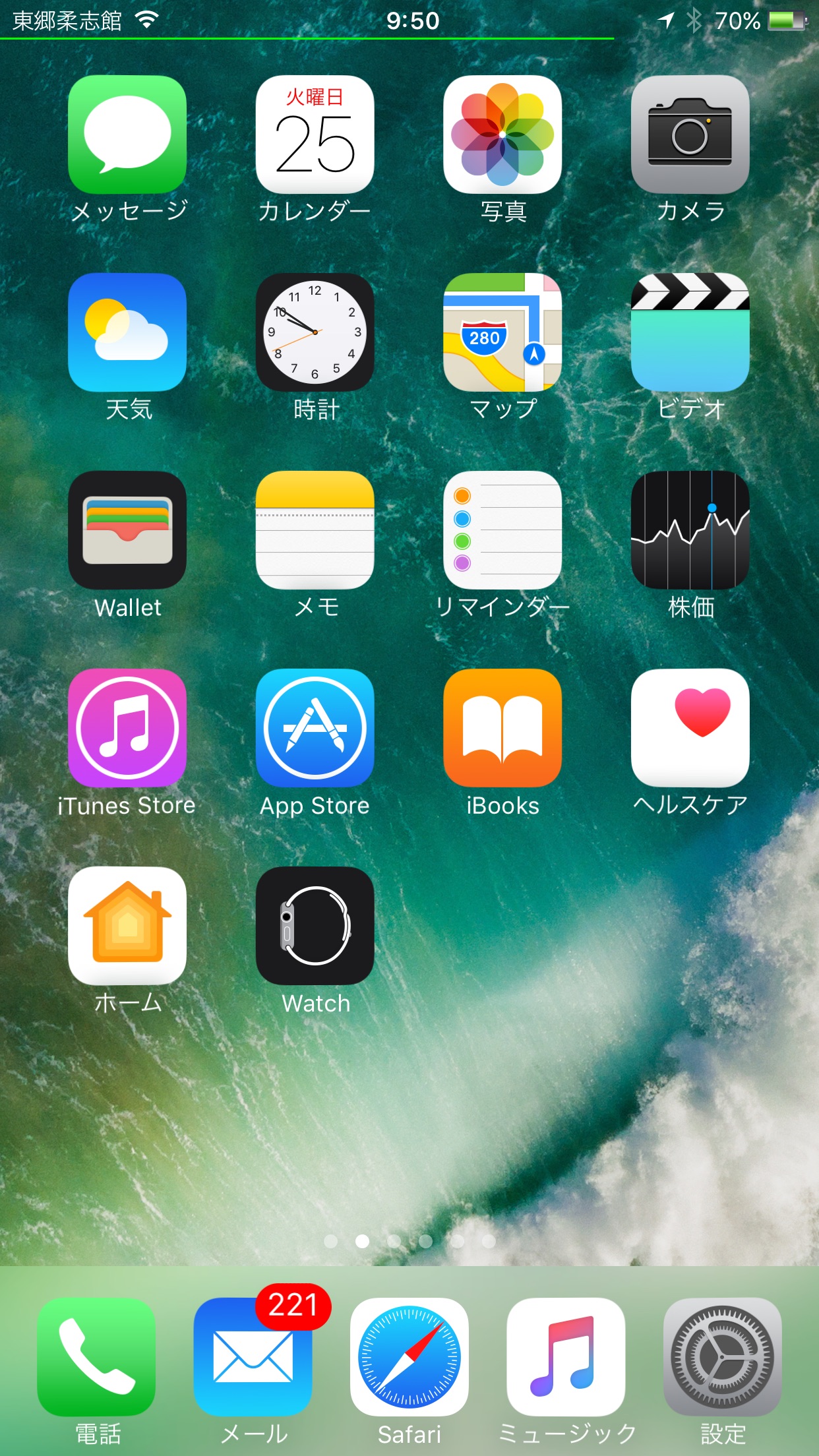This screenshot has height=1456, width=819.
Task: Open the カメラ (Camera) app
Action: [x=690, y=135]
